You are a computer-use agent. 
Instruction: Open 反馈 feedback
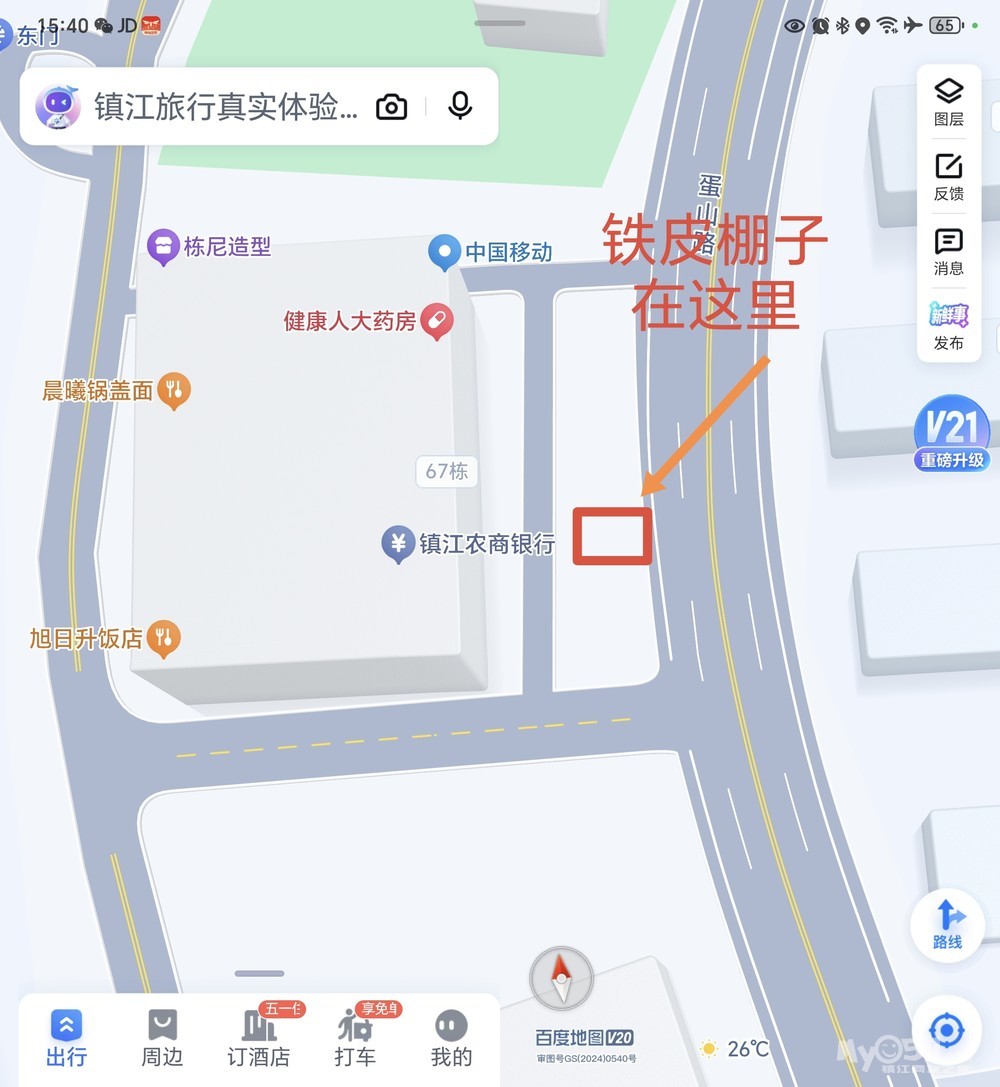[948, 177]
